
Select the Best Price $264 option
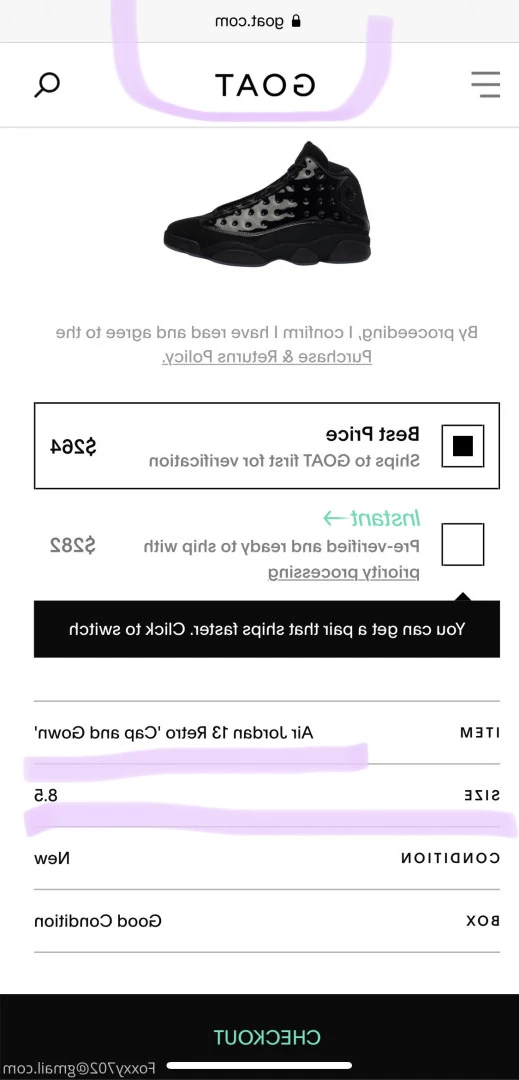tap(267, 446)
